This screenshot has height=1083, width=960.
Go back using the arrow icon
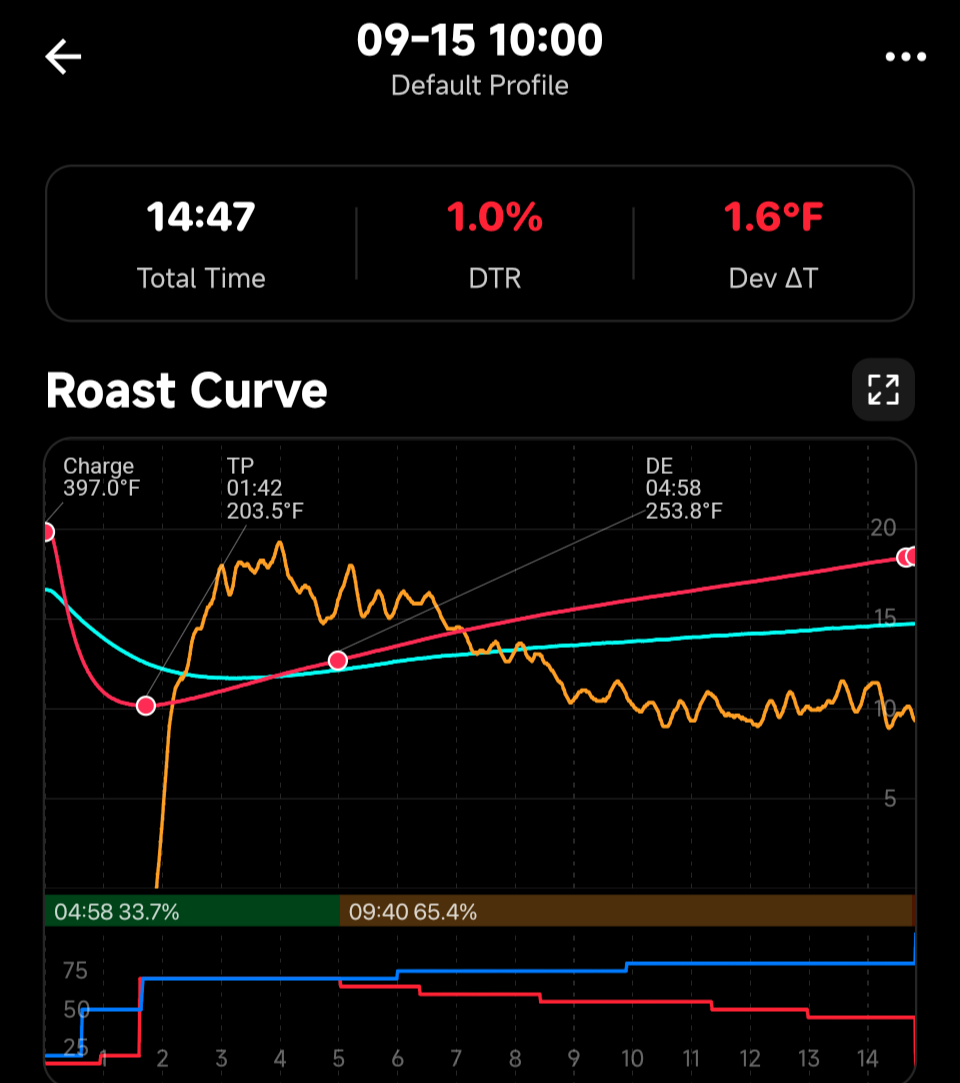tap(63, 58)
